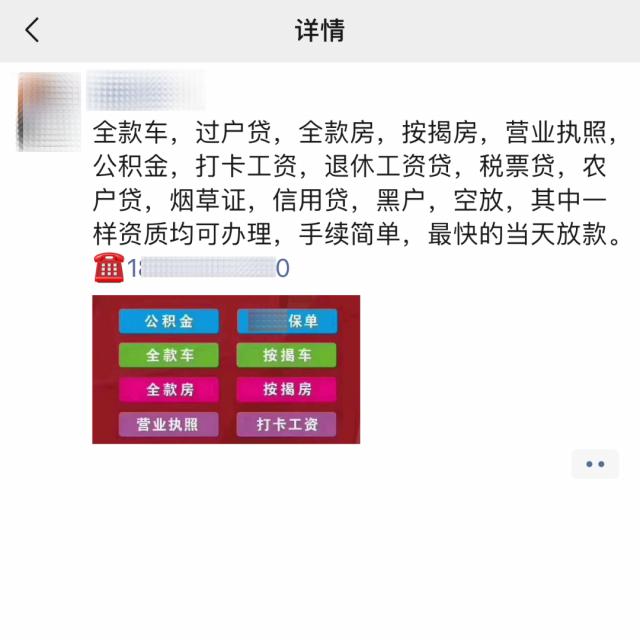Screen dimensions: 640x640
Task: Open the like and comment menu
Action: click(595, 464)
